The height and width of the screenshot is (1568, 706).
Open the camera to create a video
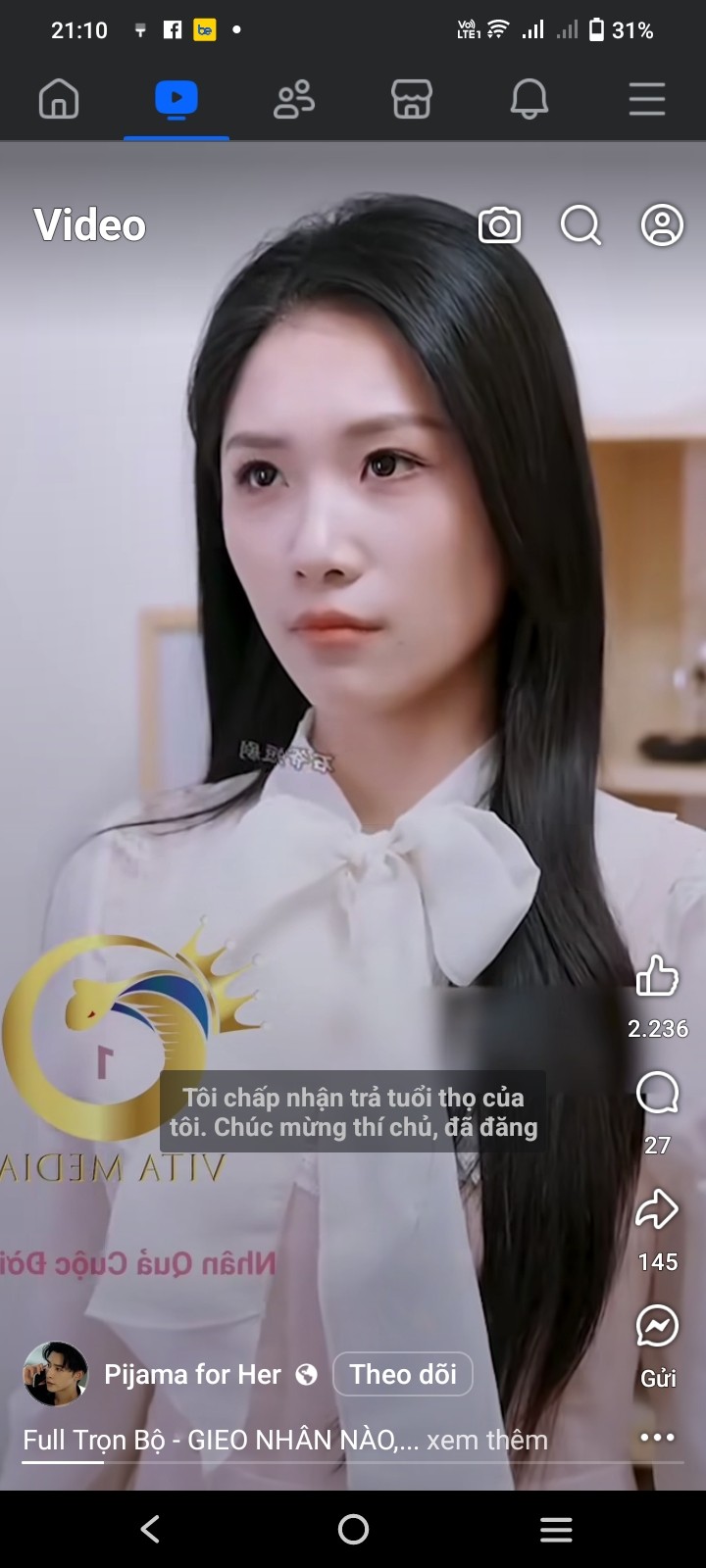500,225
